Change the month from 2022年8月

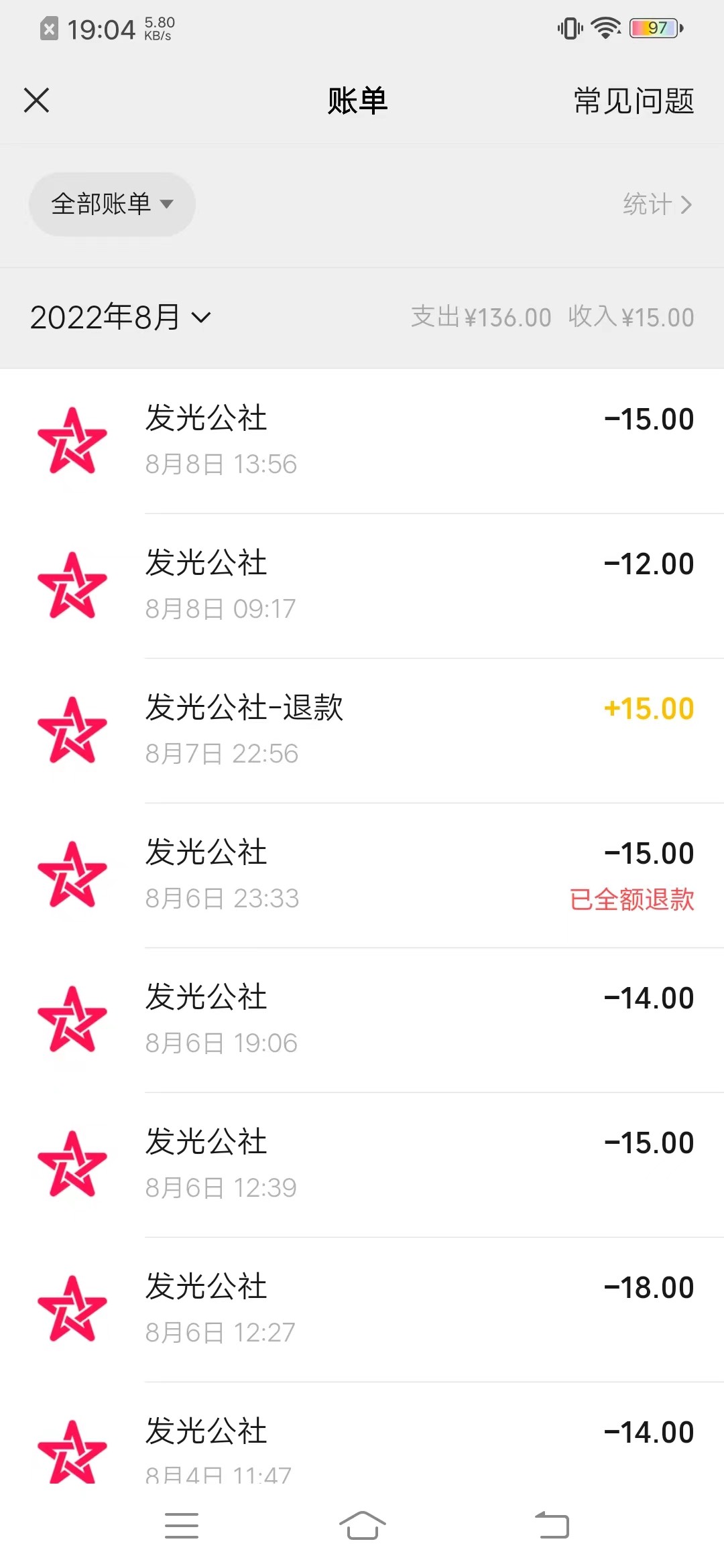click(121, 317)
